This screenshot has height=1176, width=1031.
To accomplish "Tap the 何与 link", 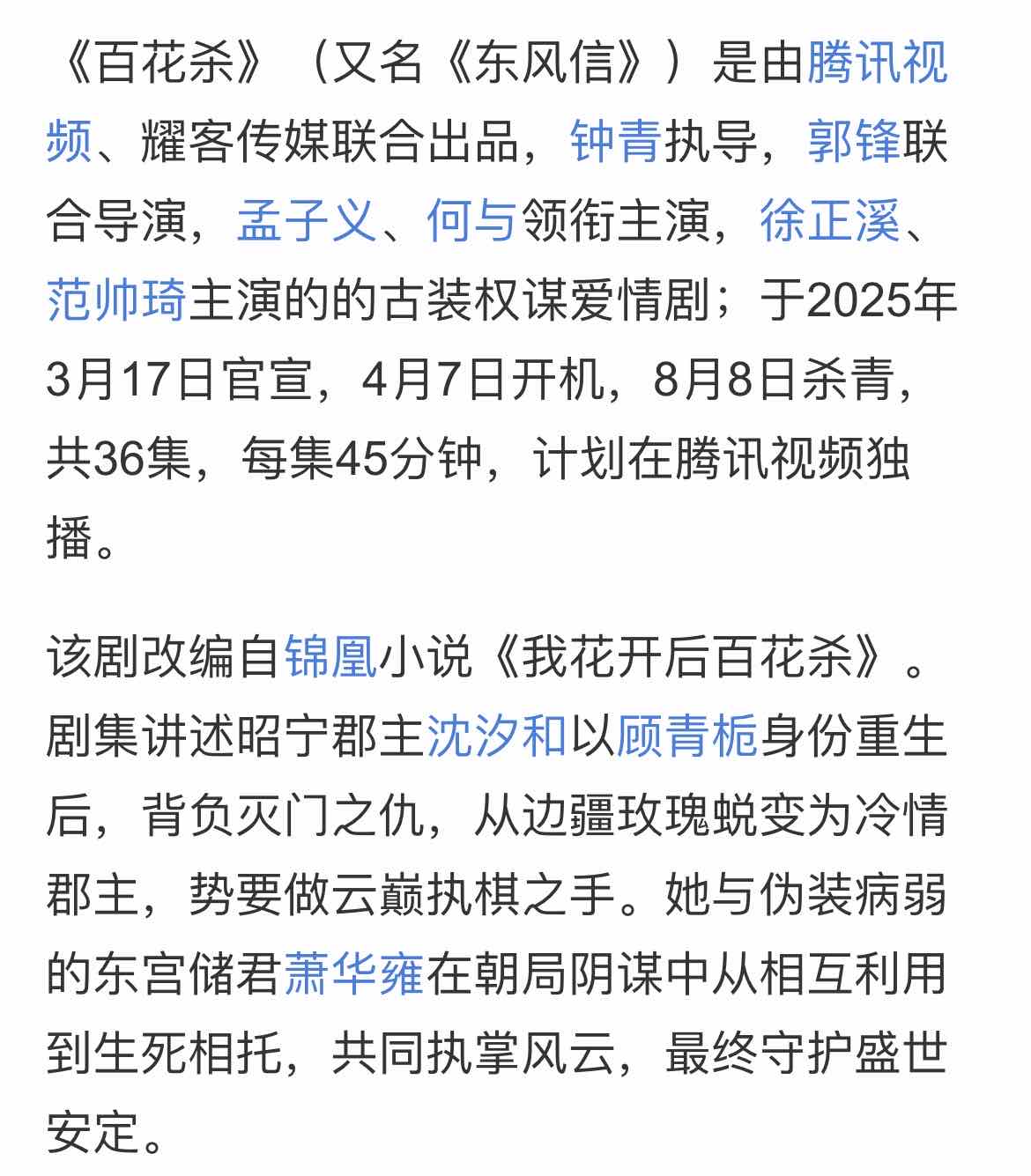I will coord(471,220).
